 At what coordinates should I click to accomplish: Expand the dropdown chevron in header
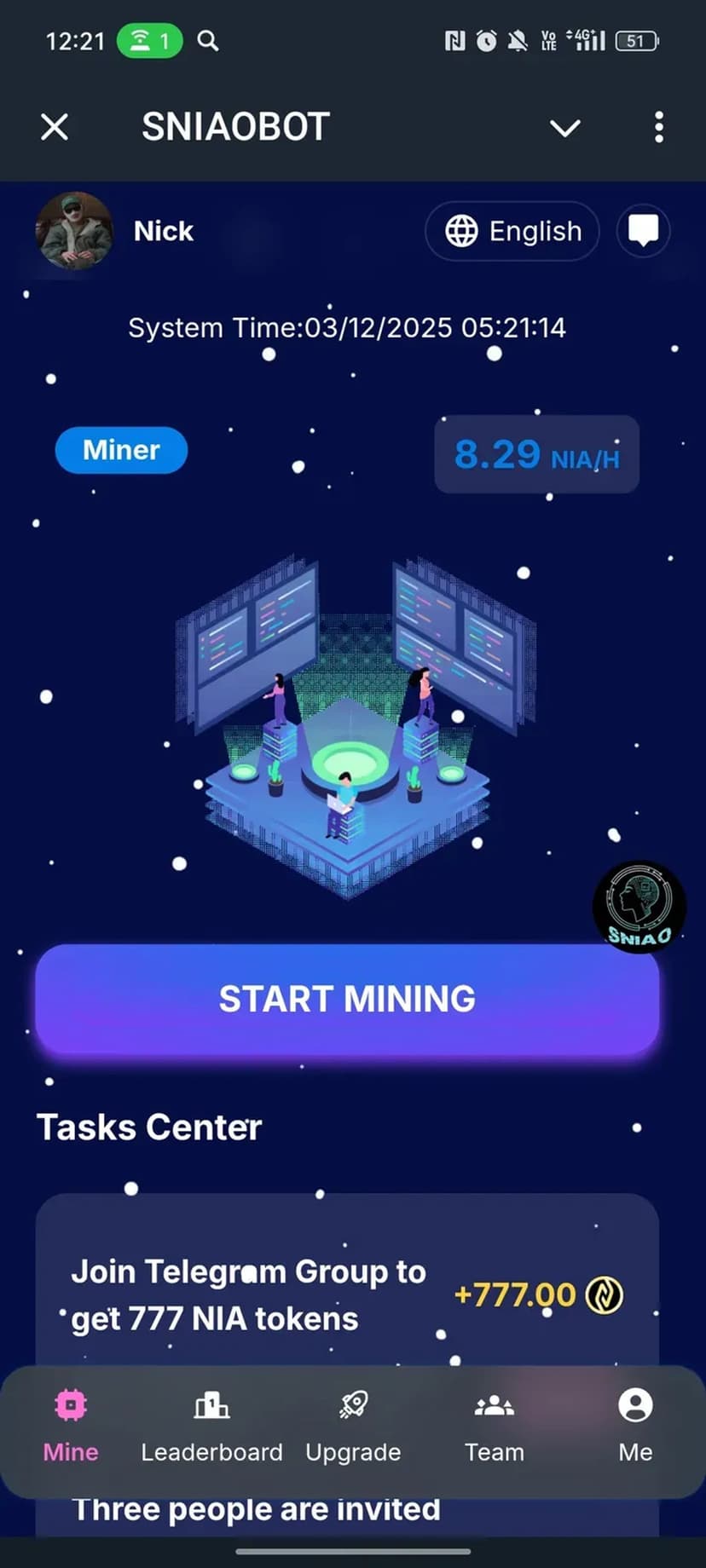[564, 128]
